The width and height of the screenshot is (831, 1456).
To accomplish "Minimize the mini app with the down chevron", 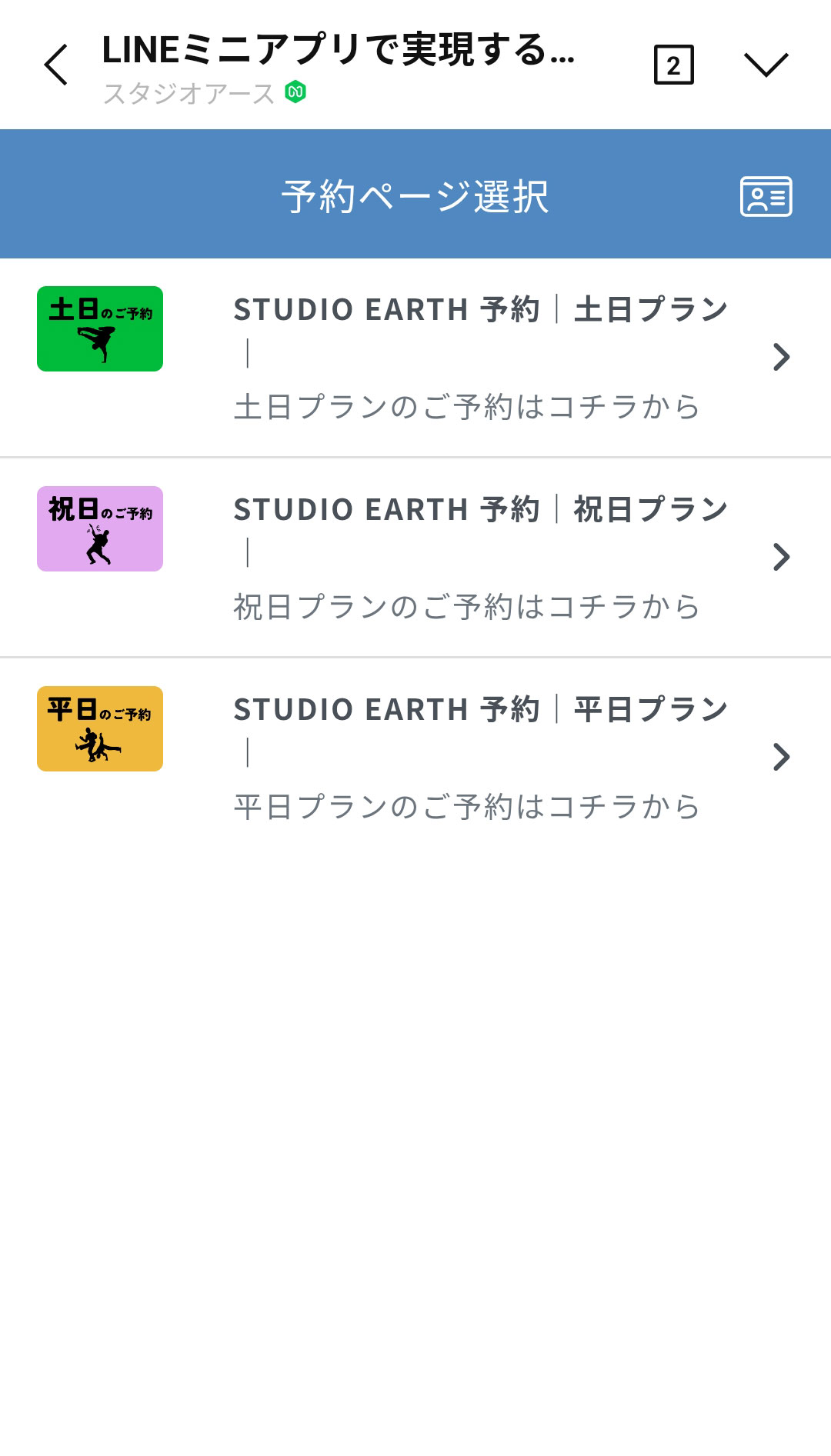I will tap(766, 65).
